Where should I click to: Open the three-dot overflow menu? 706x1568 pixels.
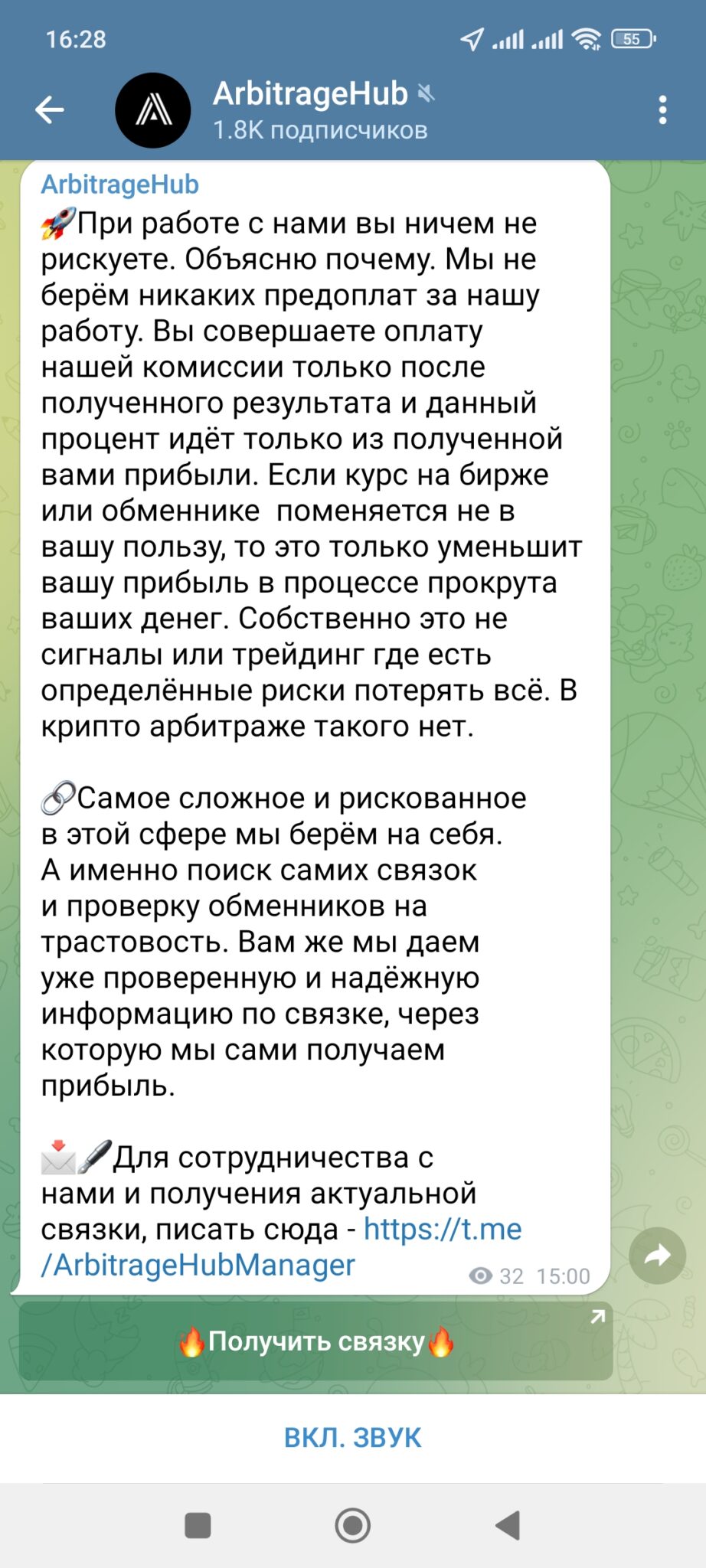point(663,110)
